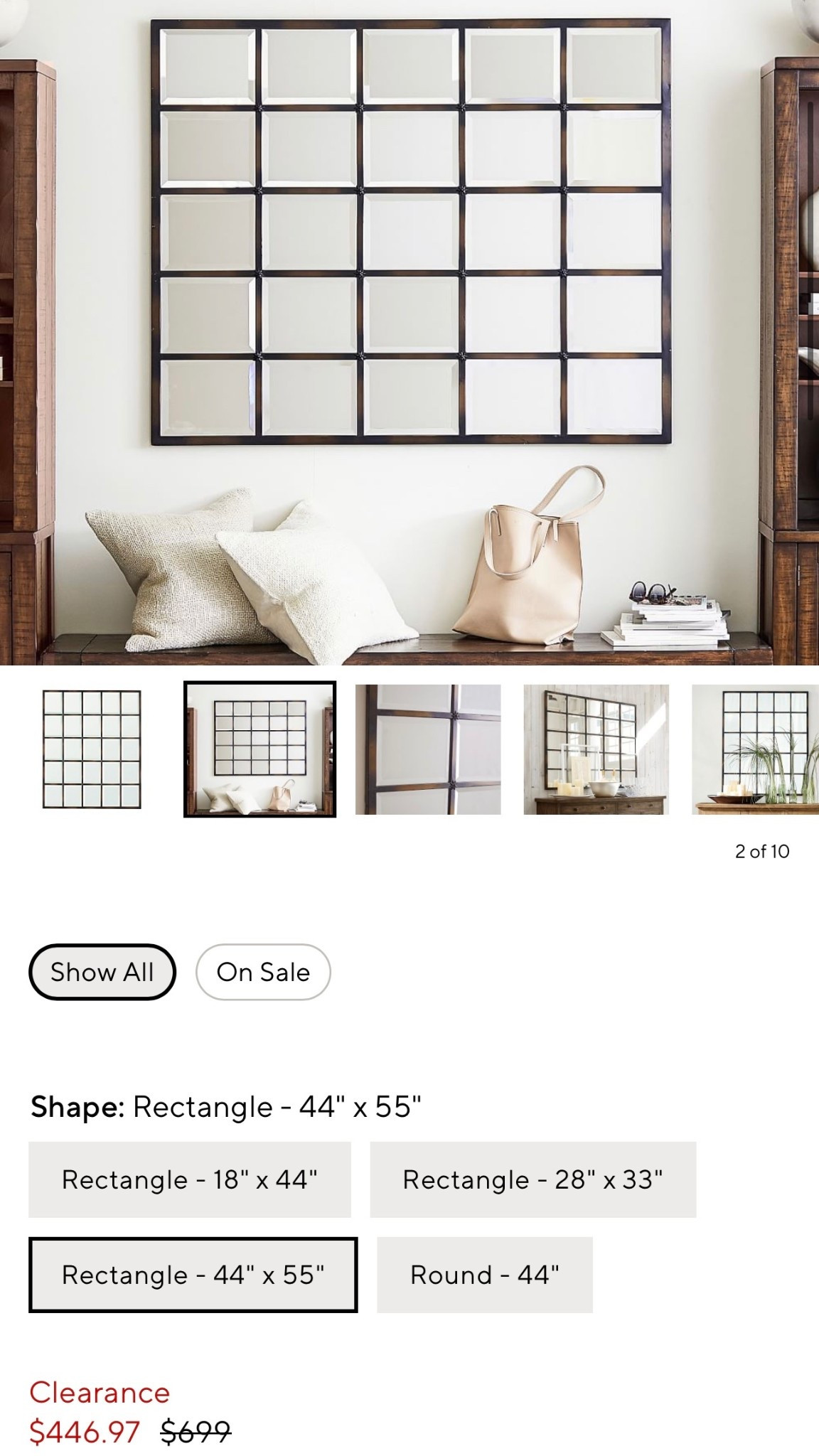Click the main hero image to enlarge it
Image resolution: width=819 pixels, height=1456 pixels.
coord(409,334)
